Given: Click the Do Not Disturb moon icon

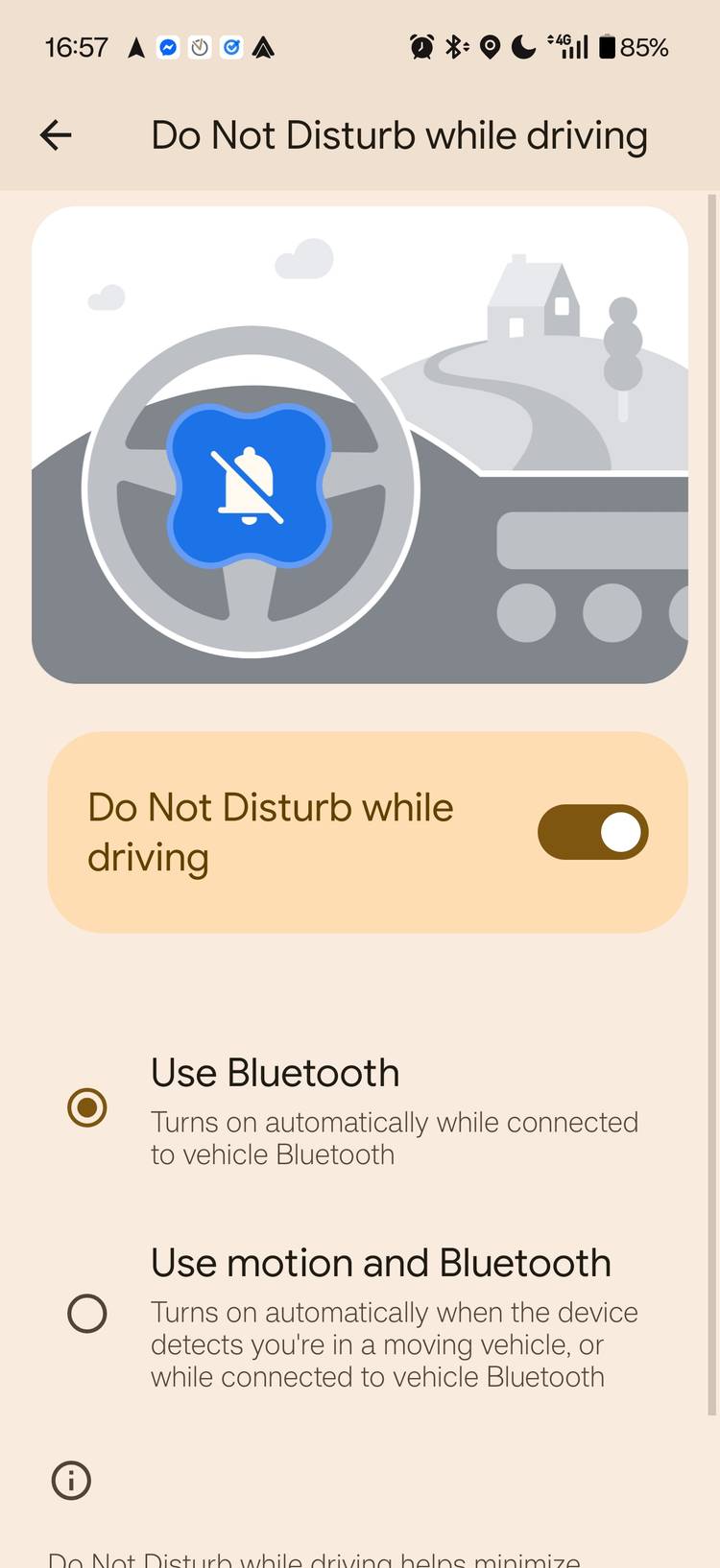Looking at the screenshot, I should (x=524, y=46).
